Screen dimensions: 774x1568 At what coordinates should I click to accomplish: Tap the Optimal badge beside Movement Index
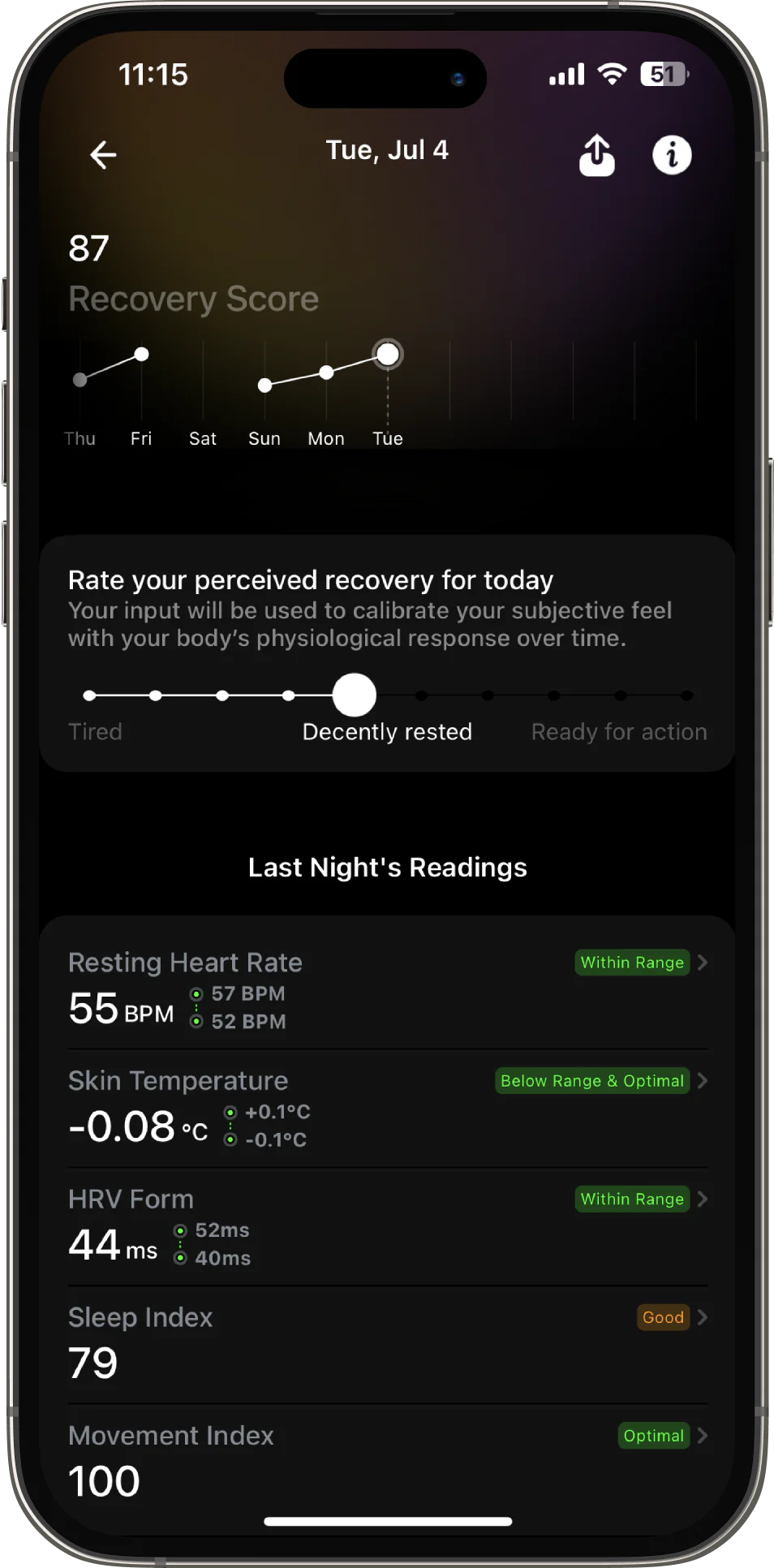[x=653, y=1436]
